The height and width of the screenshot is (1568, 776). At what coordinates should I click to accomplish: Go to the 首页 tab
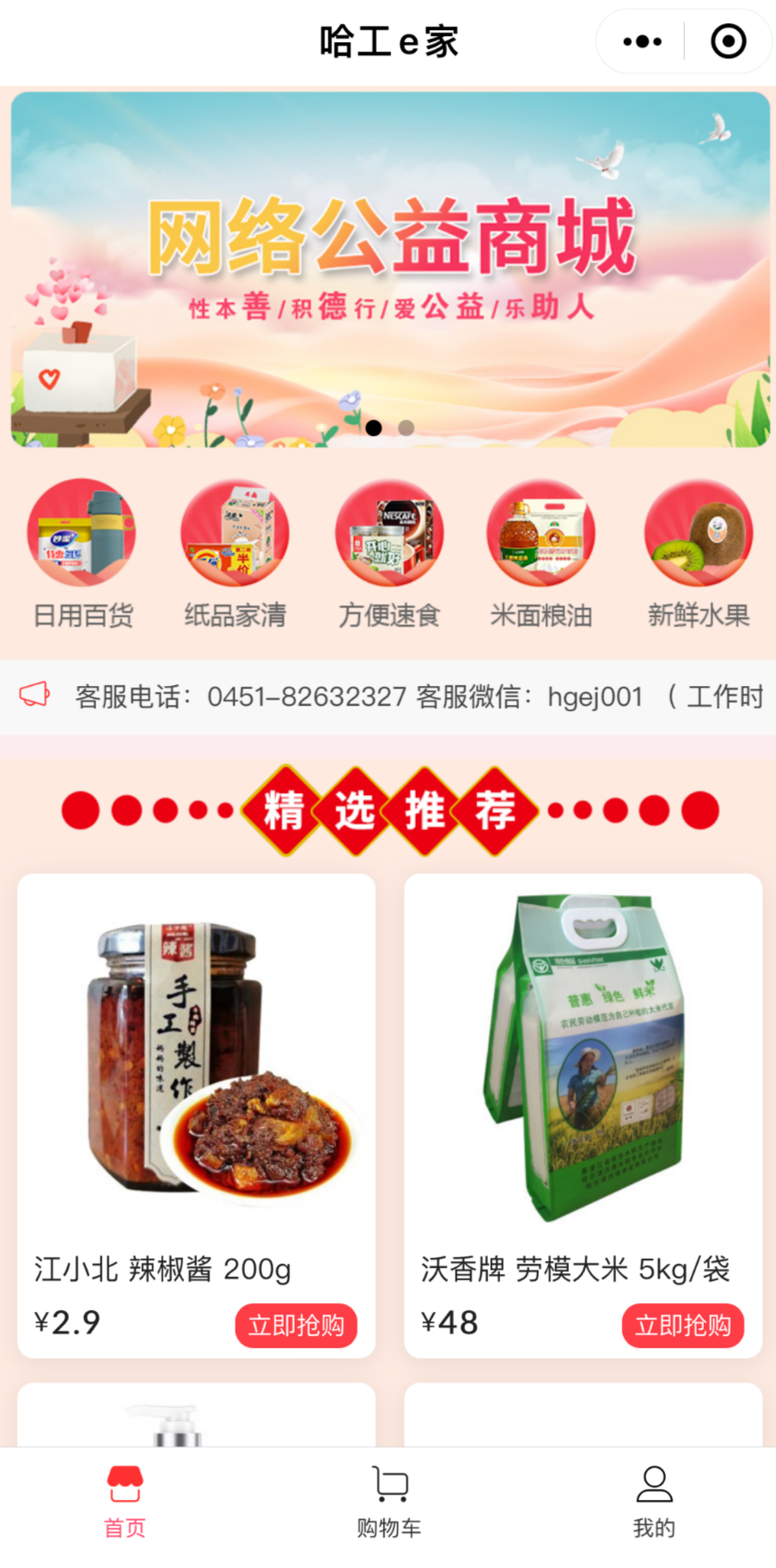pyautogui.click(x=125, y=1503)
